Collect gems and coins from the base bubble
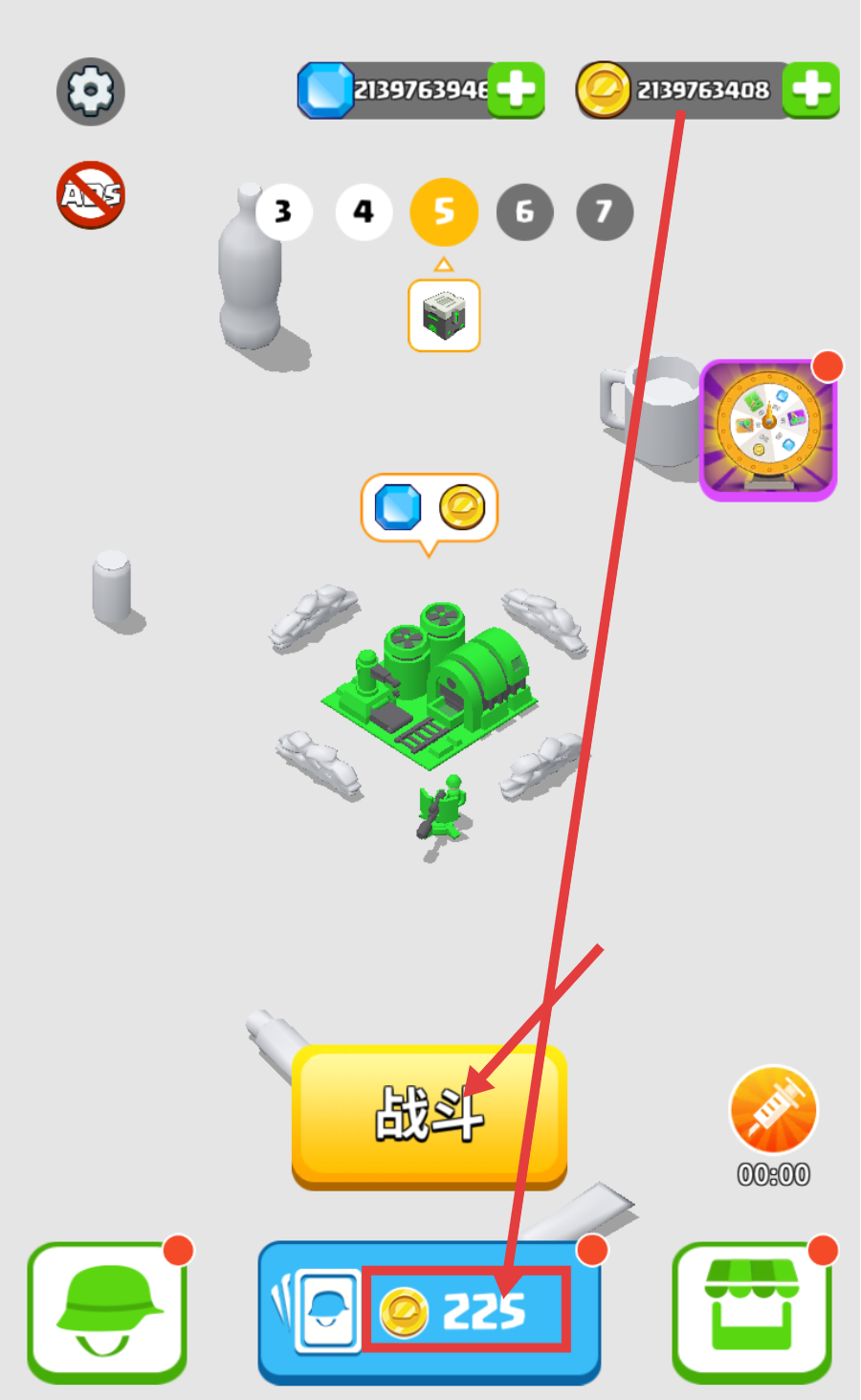861x1400 pixels. point(430,508)
